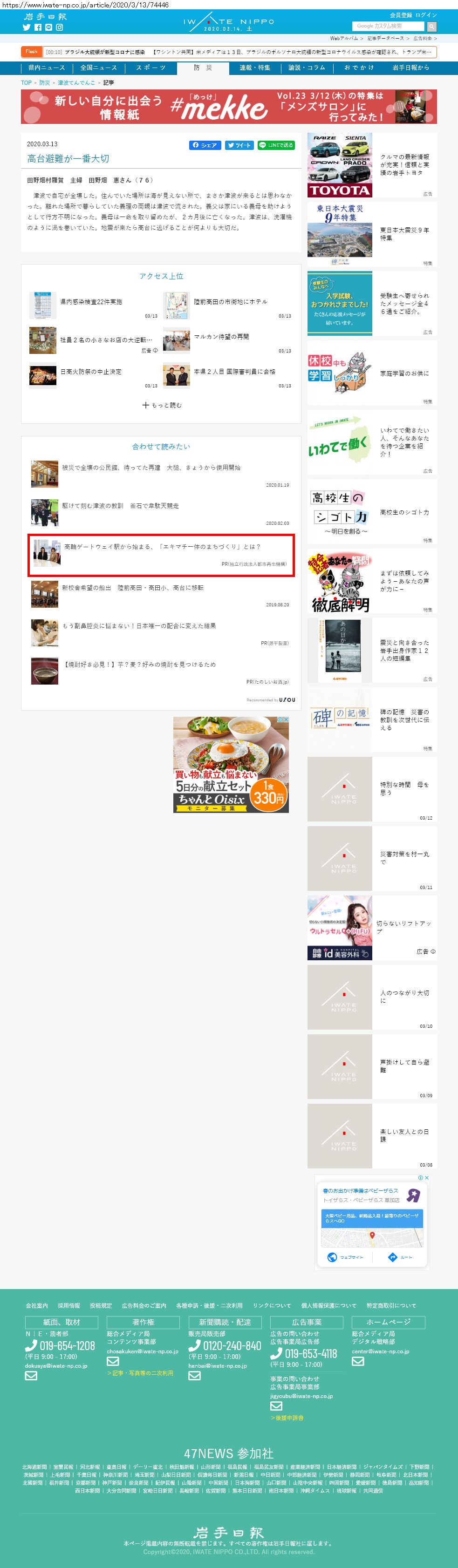Tweet this article with ツイート
The width and height of the screenshot is (458, 1568).
[x=239, y=145]
